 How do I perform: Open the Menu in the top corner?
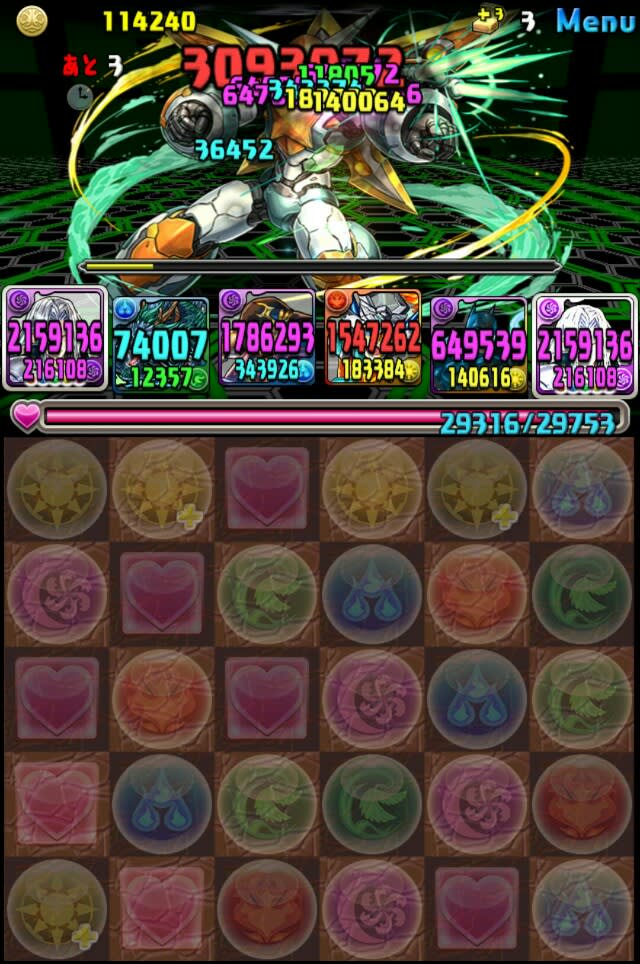[594, 20]
